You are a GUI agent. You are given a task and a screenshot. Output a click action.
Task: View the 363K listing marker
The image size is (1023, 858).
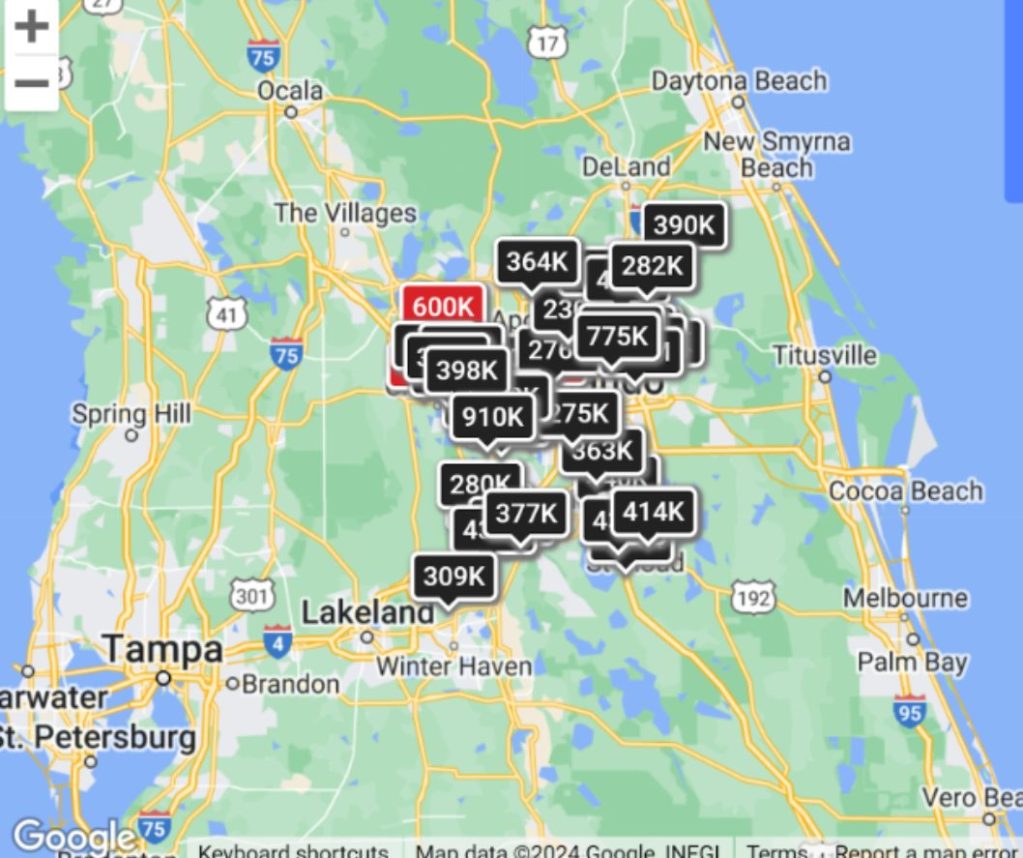603,451
